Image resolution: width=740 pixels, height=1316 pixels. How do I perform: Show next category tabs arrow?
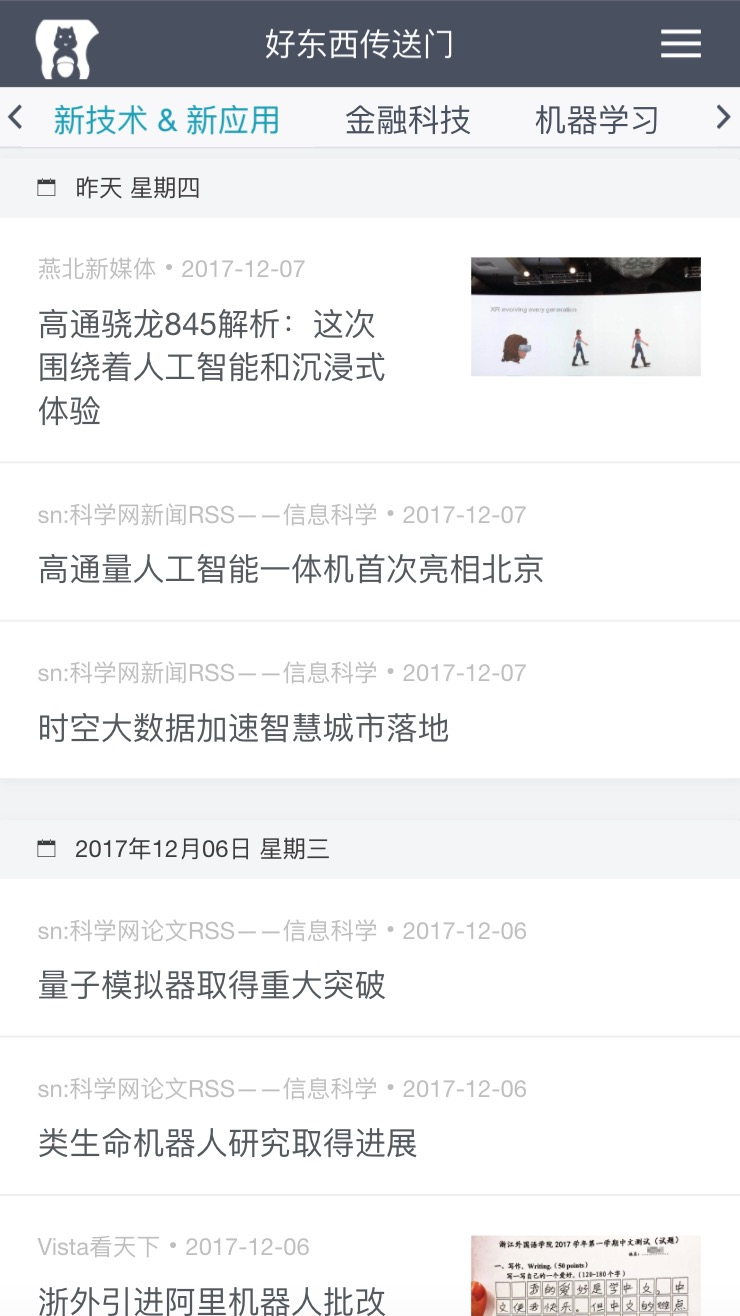[x=723, y=118]
